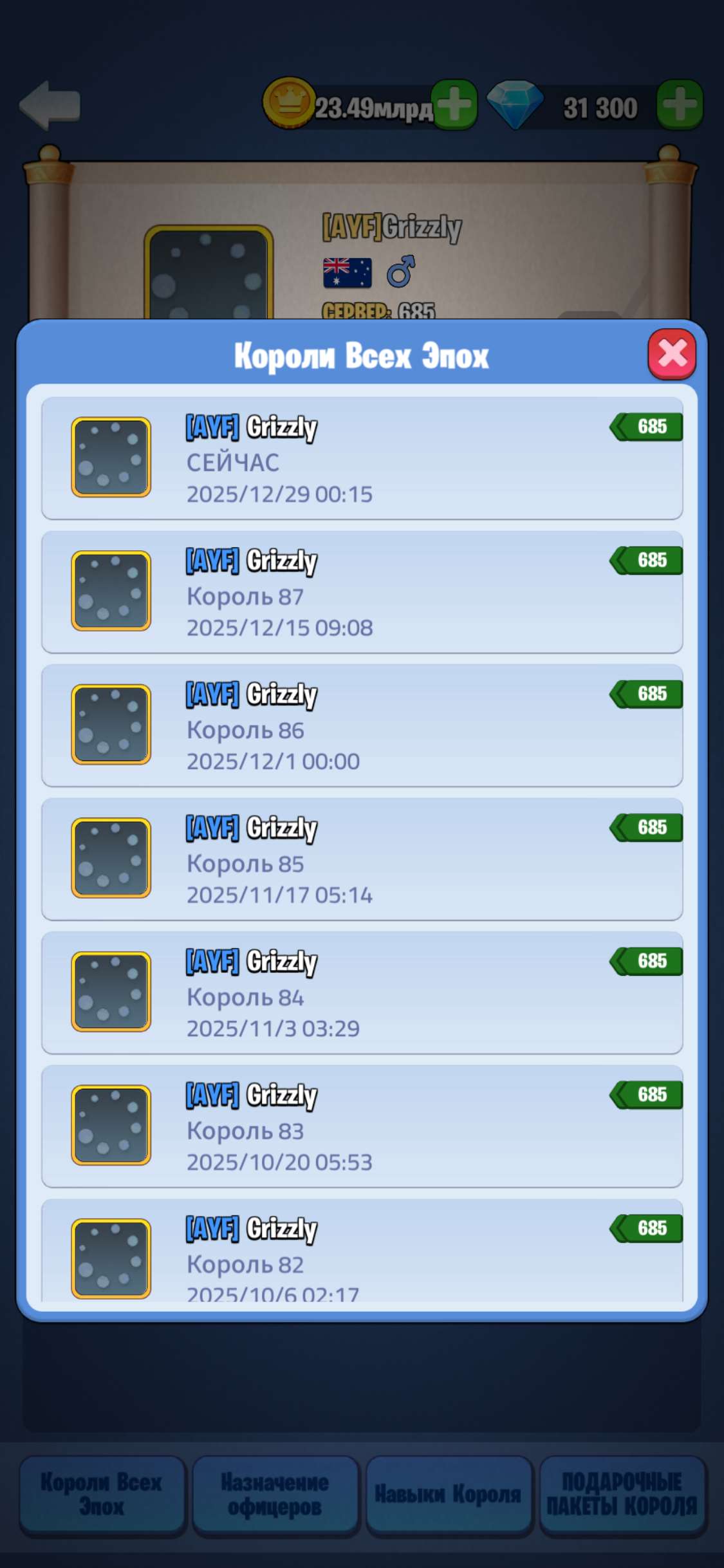Viewport: 724px width, 1568px height.
Task: Open the СЕЙЧАС king entry
Action: coord(362,458)
